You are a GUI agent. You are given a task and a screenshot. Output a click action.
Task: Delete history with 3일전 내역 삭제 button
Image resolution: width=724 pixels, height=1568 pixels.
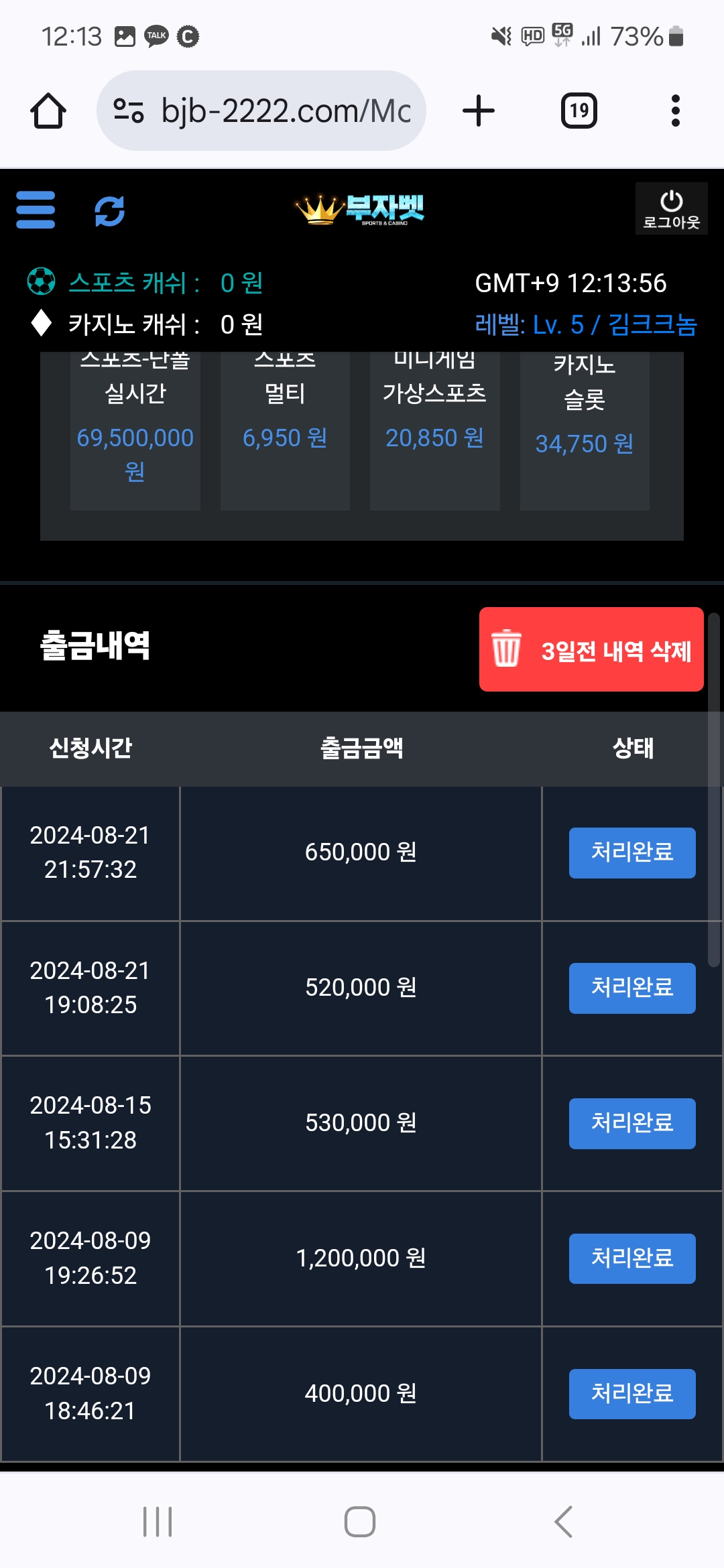(x=591, y=649)
